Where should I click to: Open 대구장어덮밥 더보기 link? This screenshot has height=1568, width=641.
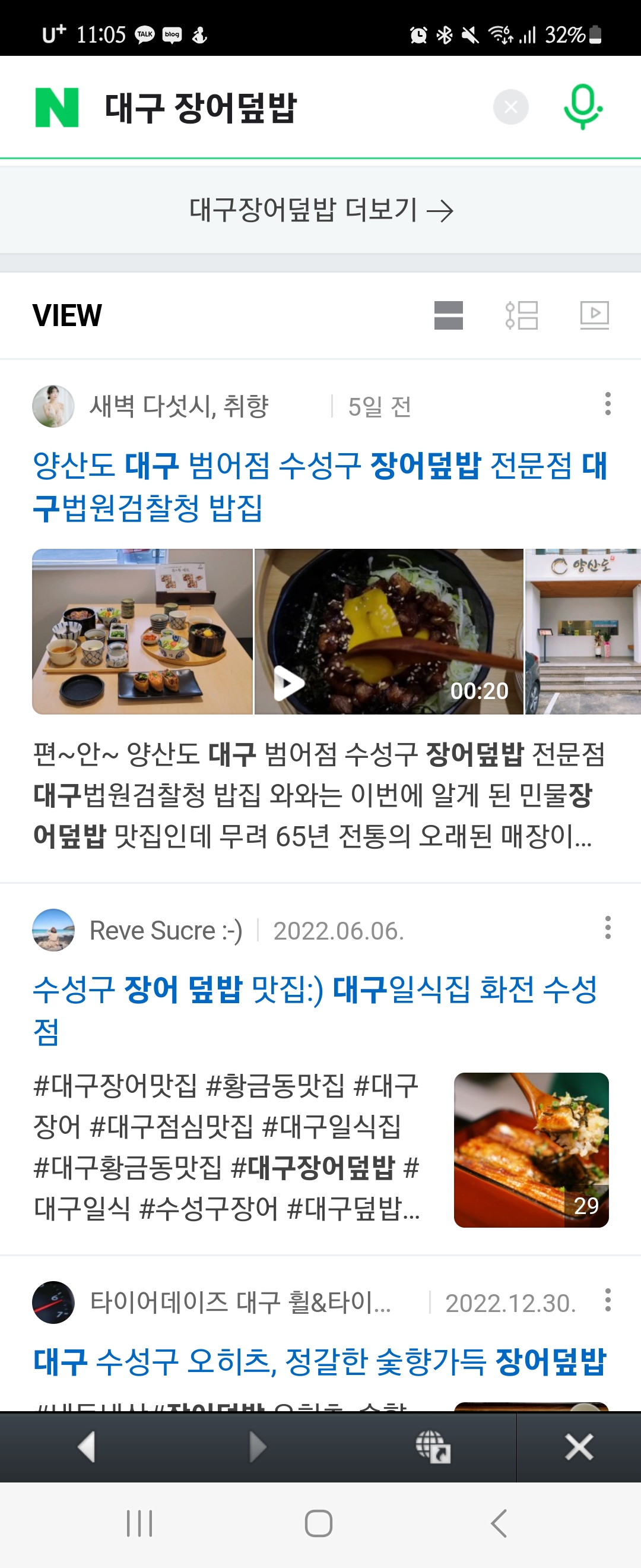point(320,211)
